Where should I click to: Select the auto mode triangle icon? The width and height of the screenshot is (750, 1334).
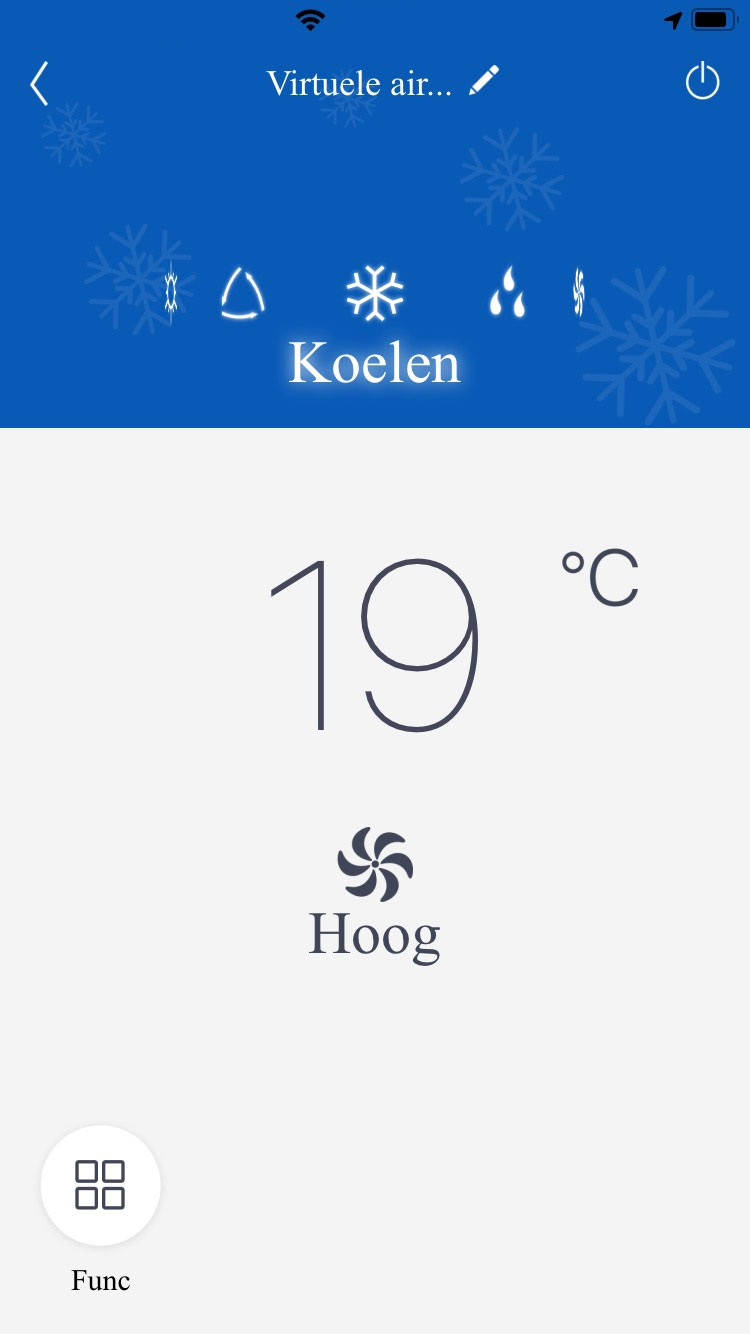coord(243,295)
